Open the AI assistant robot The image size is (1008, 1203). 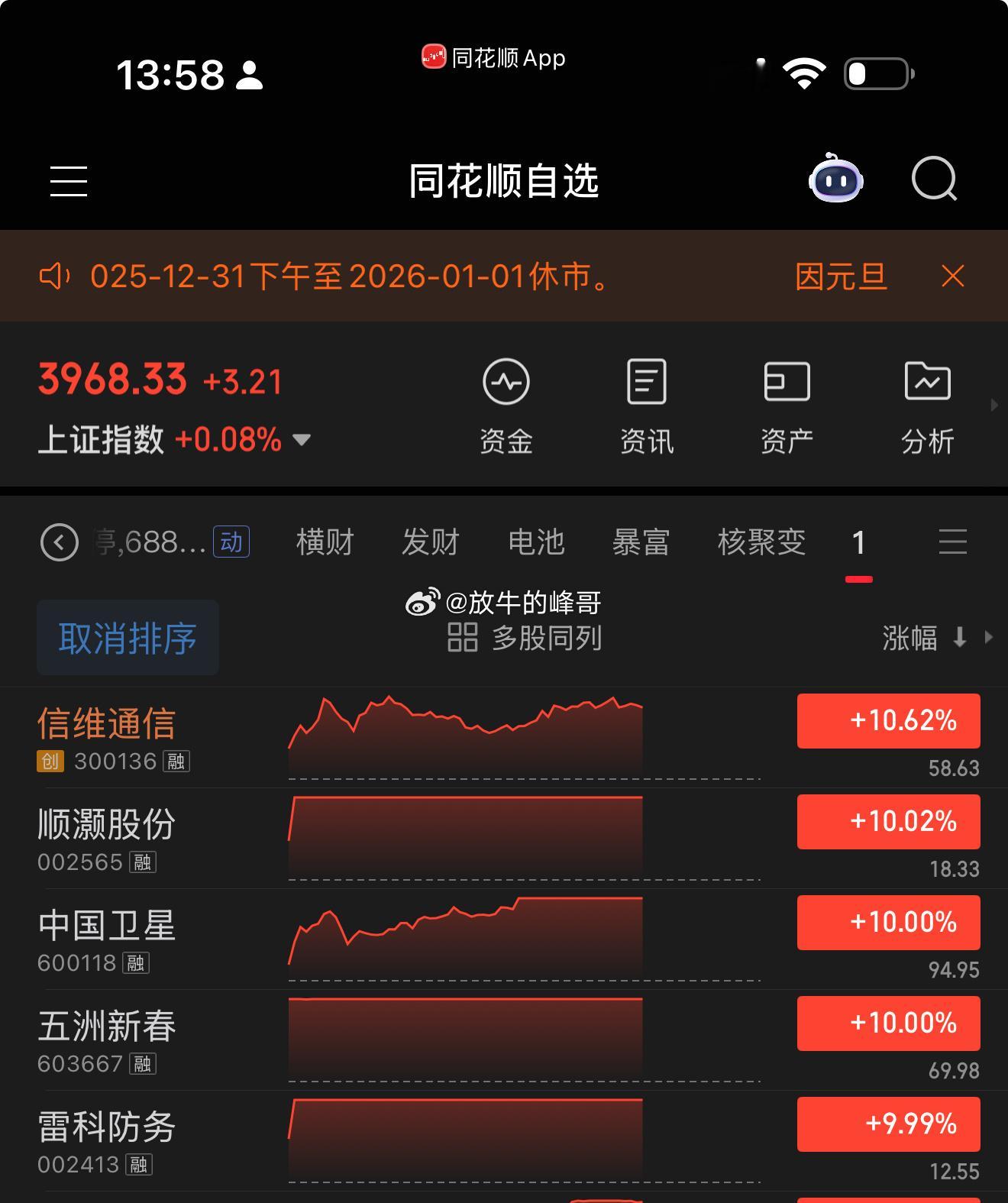point(837,180)
